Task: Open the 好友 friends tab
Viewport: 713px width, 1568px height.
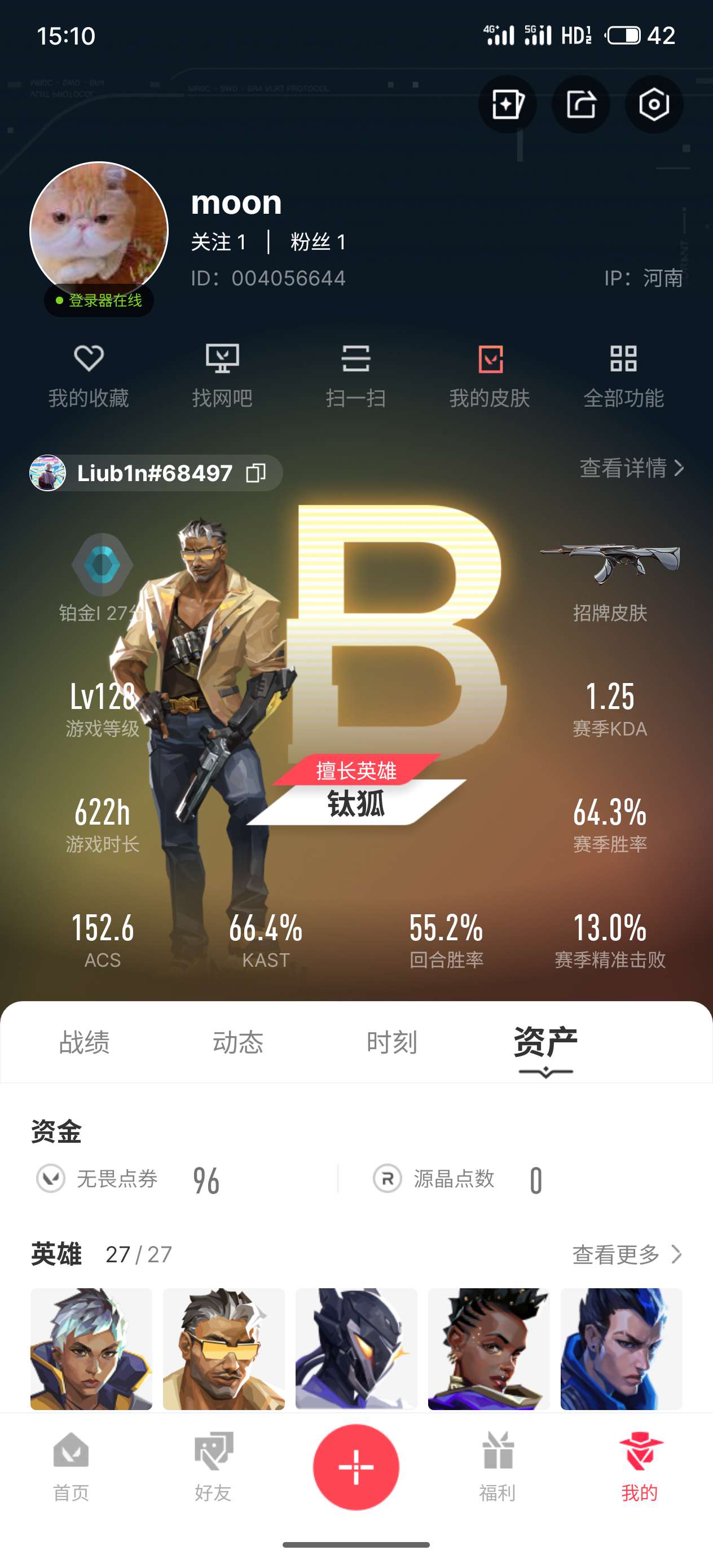Action: pyautogui.click(x=213, y=1466)
